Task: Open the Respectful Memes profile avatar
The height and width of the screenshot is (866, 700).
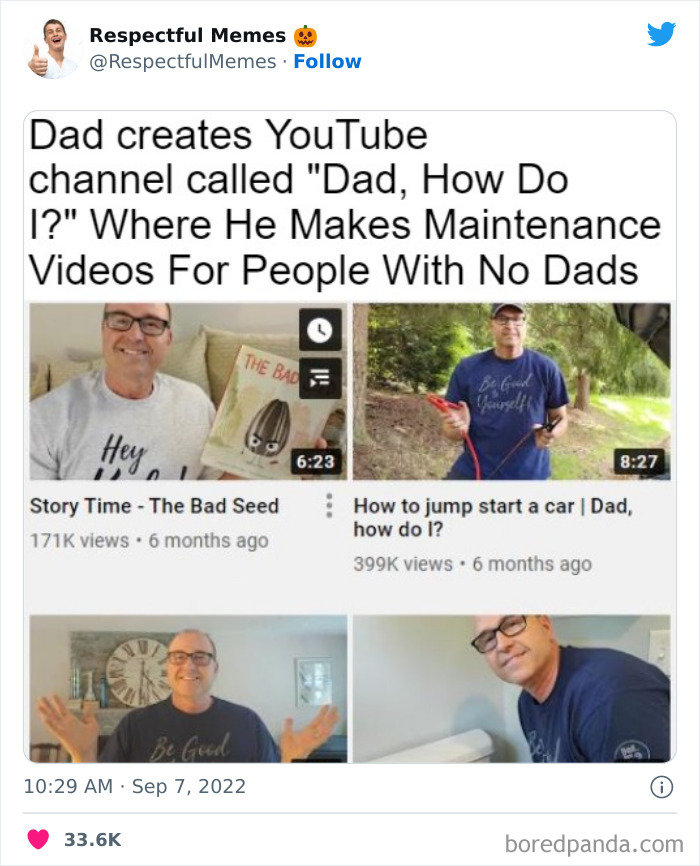Action: click(51, 49)
